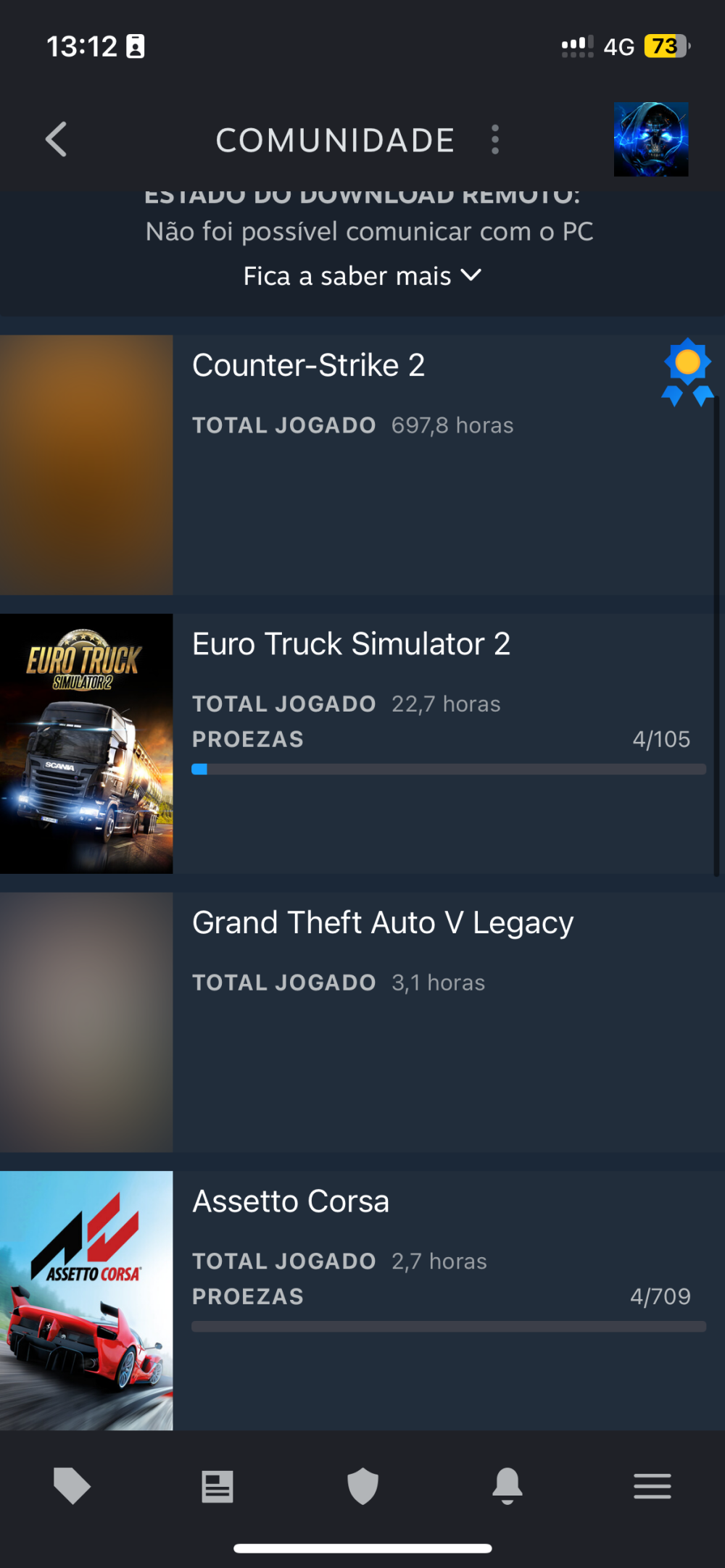Switch to the news tab

[x=217, y=1486]
